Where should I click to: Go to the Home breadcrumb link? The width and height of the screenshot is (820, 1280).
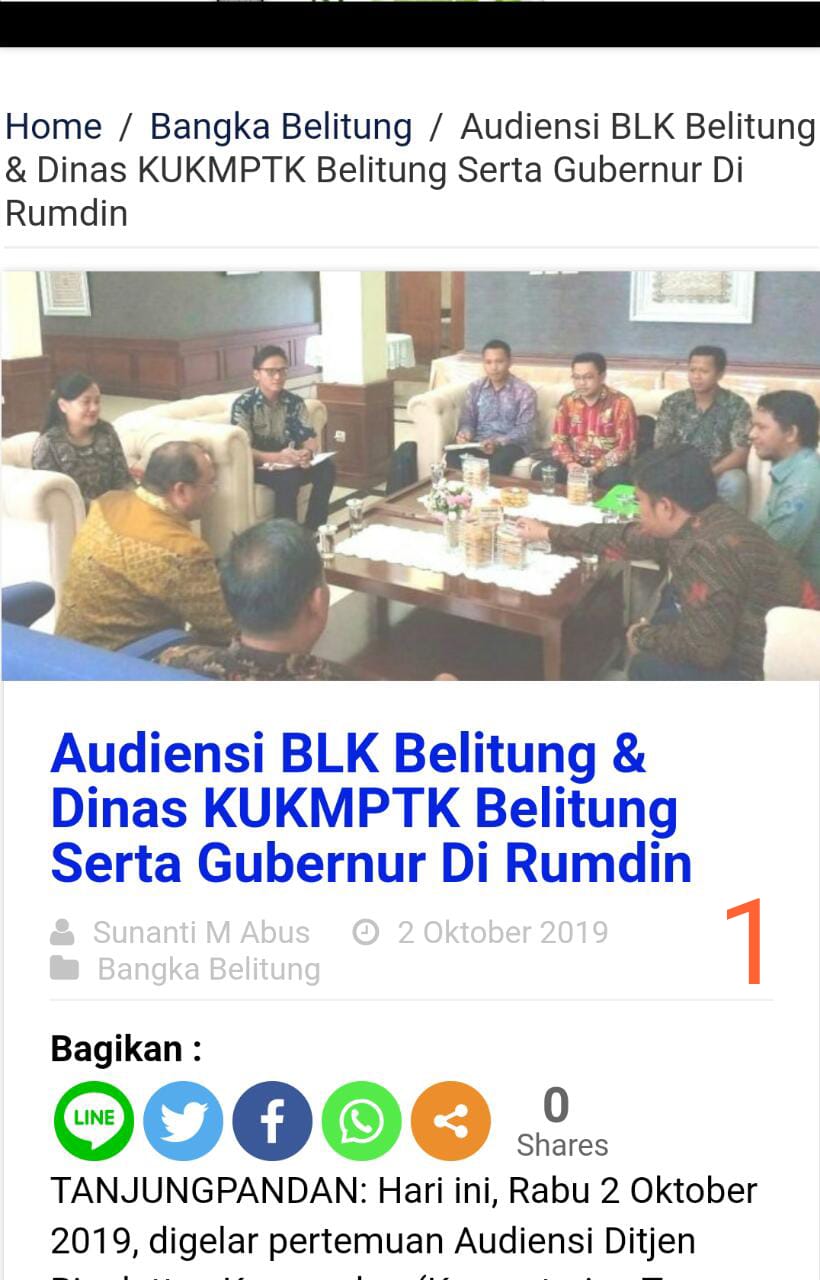coord(53,127)
